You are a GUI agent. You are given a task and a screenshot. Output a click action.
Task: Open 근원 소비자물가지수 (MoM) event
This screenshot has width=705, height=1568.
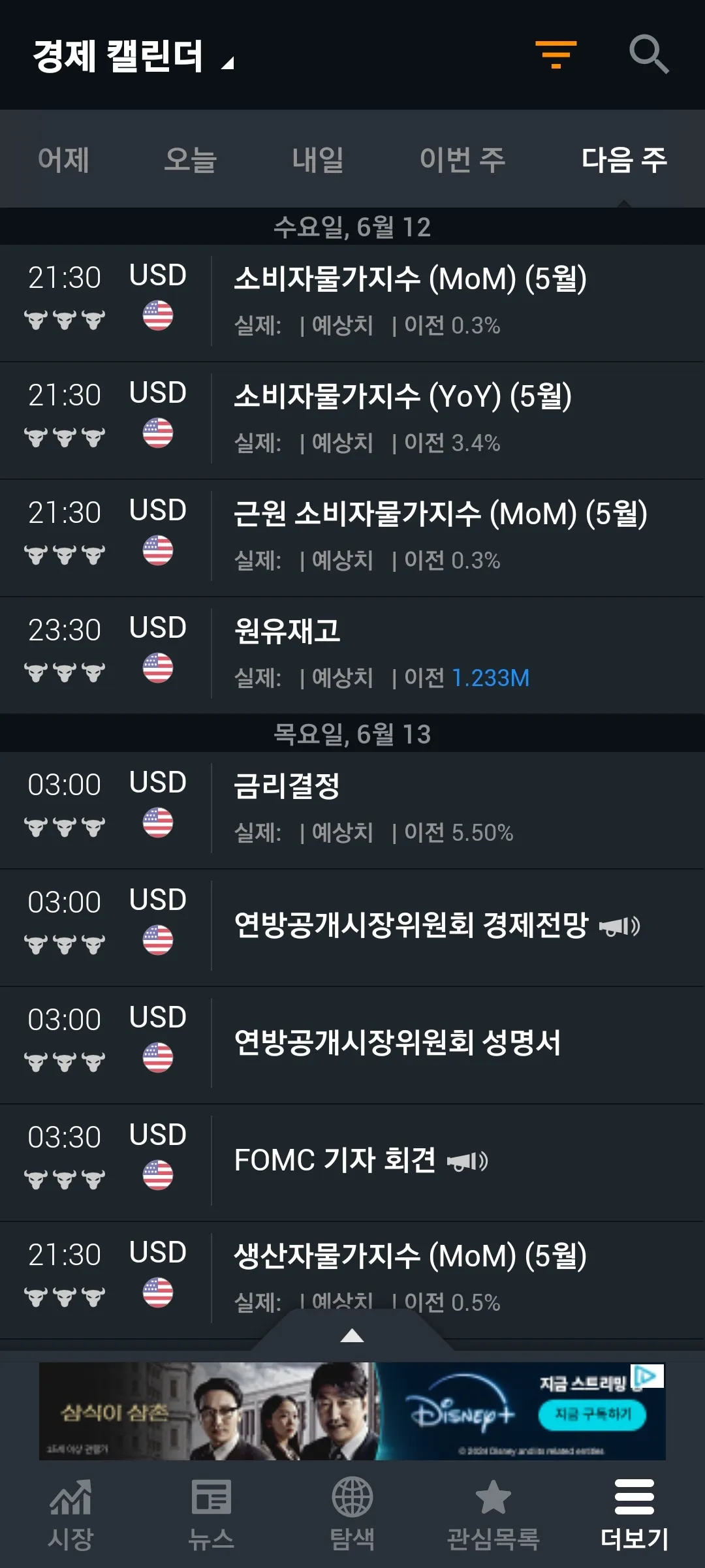(441, 514)
